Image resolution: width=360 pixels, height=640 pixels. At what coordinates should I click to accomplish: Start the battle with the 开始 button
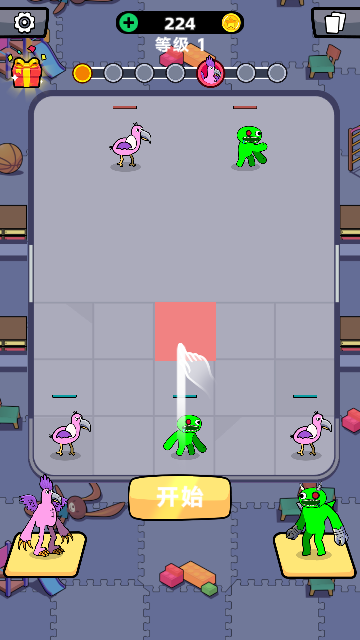(180, 497)
